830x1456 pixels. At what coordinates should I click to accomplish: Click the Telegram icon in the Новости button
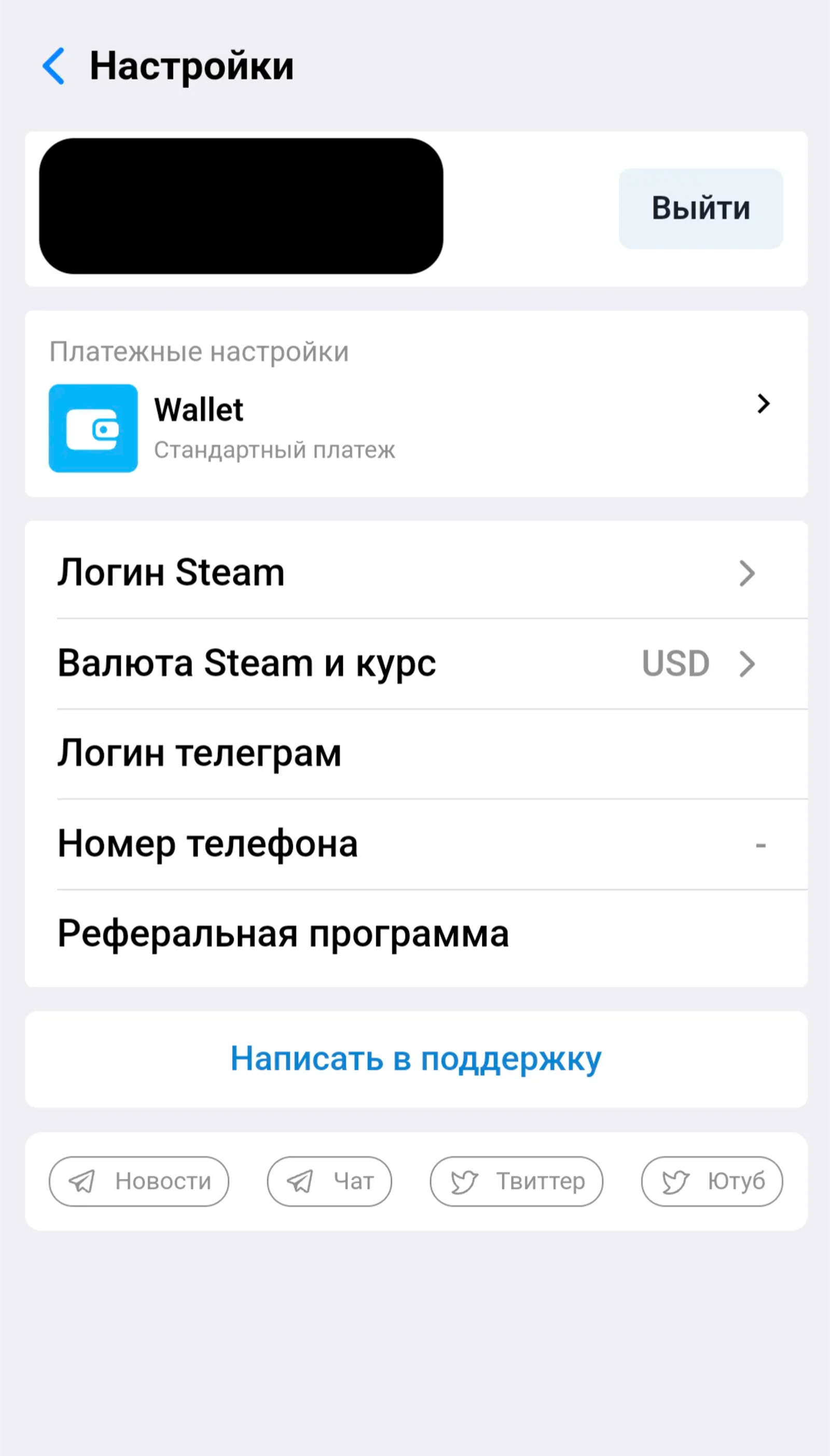coord(82,1181)
